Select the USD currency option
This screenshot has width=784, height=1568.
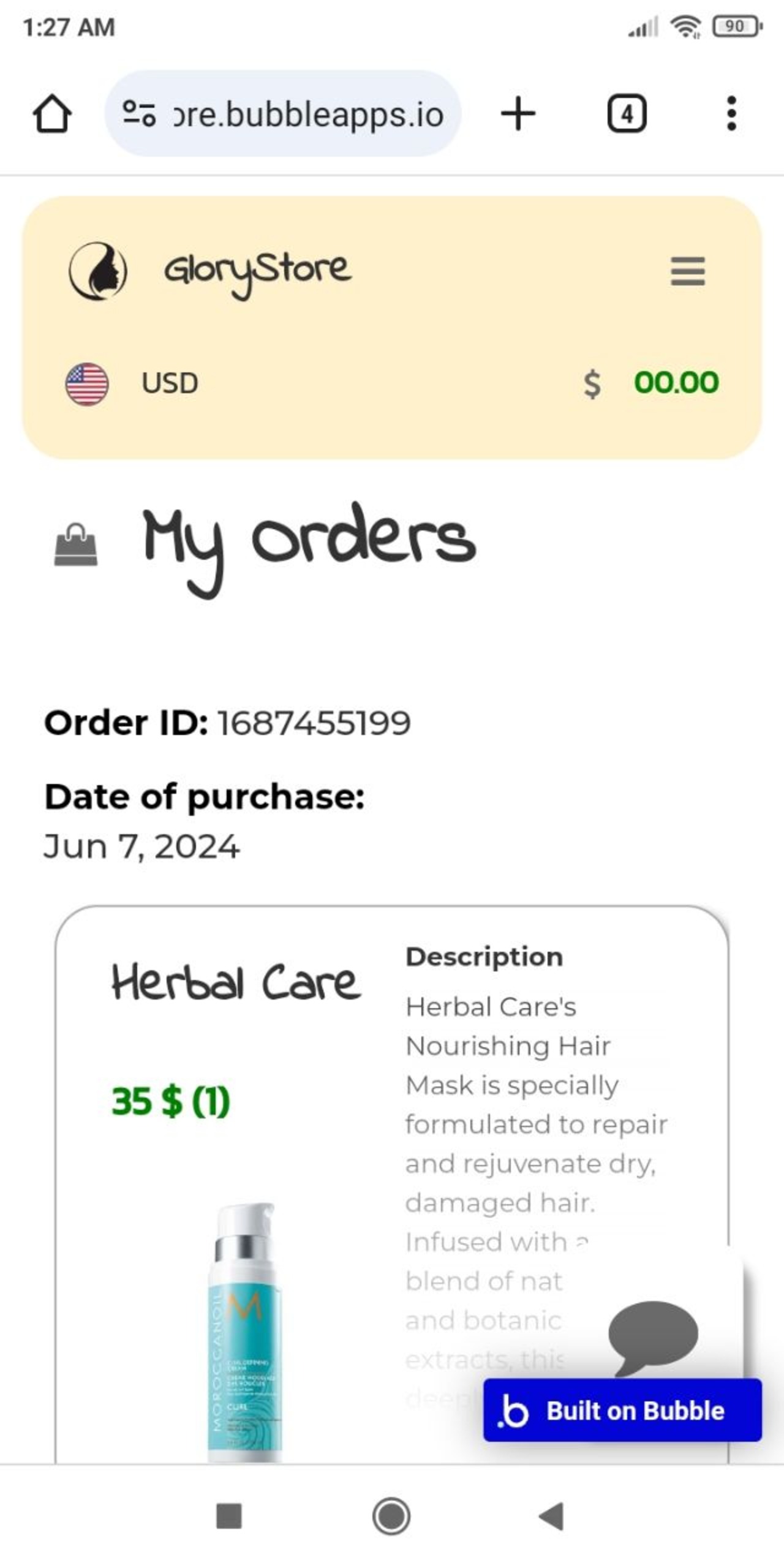coord(132,383)
